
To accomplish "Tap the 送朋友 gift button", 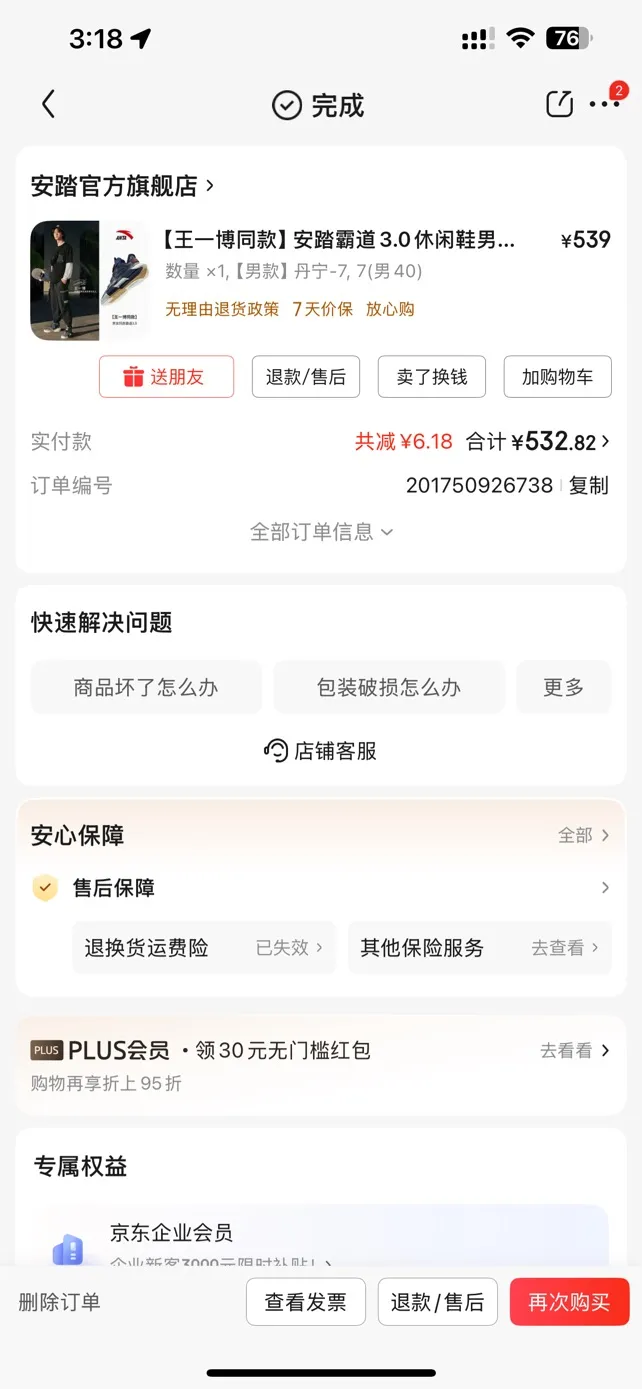I will pyautogui.click(x=166, y=377).
